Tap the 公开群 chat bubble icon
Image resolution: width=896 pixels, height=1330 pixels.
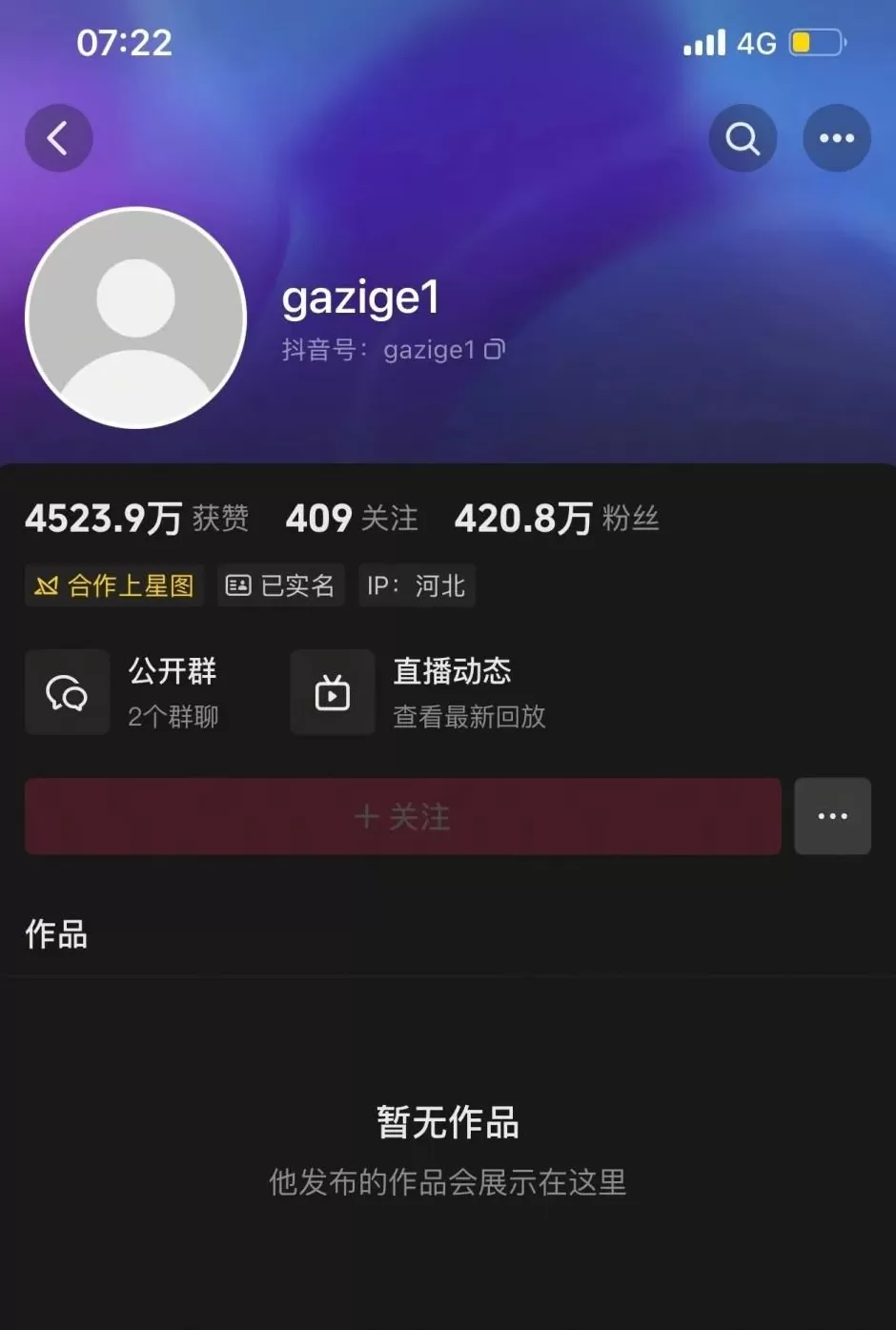tap(67, 692)
